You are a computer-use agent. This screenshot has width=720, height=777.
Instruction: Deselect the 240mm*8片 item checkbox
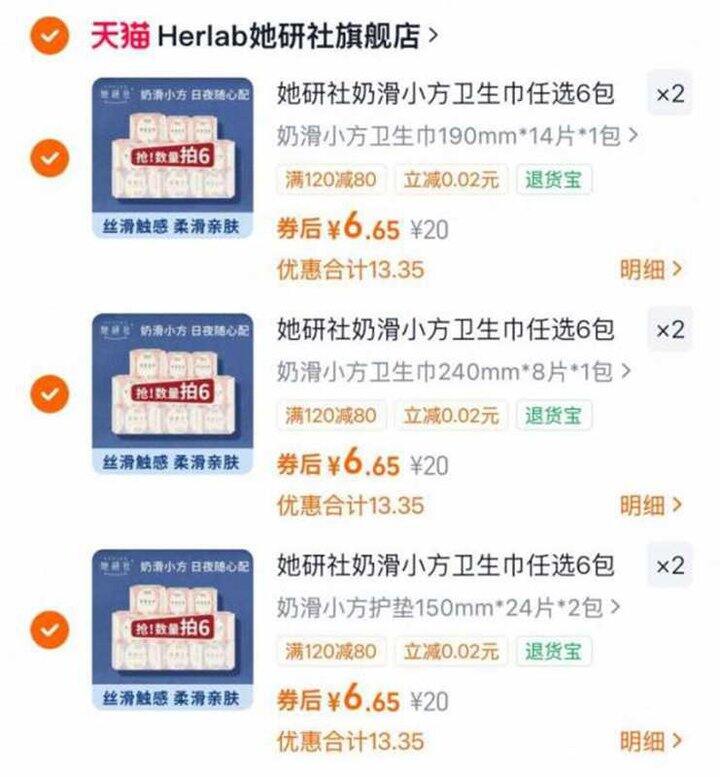[49, 394]
